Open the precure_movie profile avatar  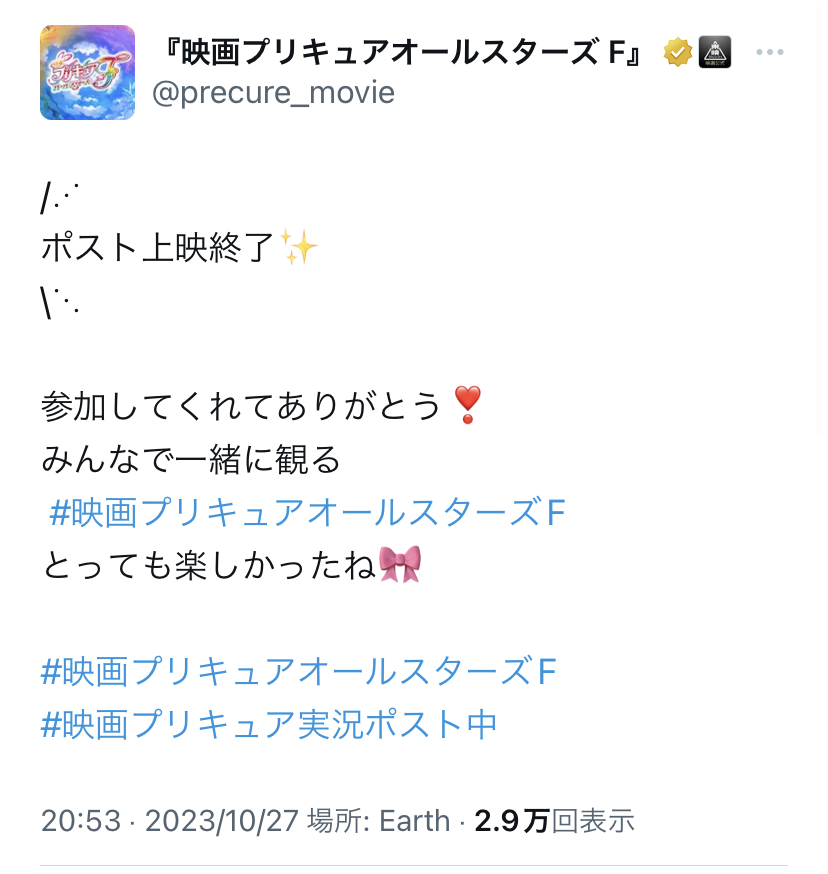coord(87,73)
